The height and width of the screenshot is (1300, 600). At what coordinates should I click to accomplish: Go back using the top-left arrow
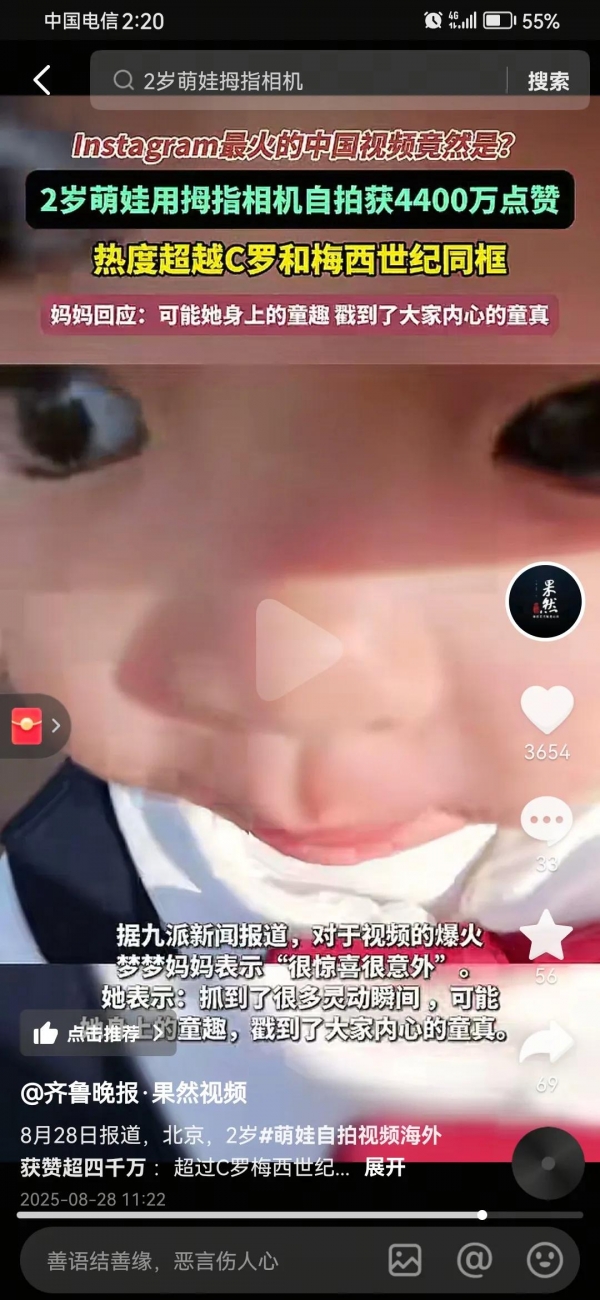coord(42,81)
